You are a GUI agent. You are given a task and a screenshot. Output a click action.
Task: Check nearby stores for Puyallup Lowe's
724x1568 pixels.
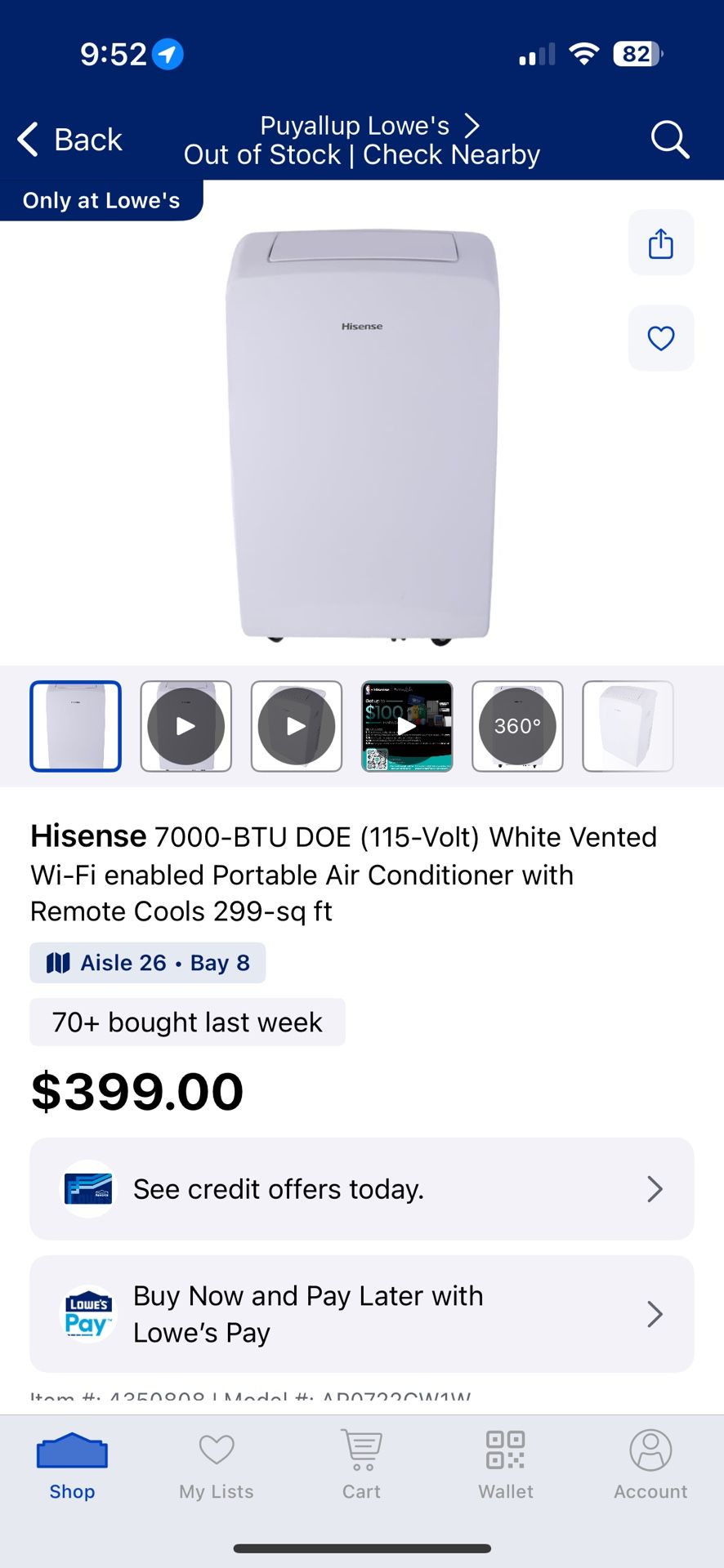click(x=362, y=140)
